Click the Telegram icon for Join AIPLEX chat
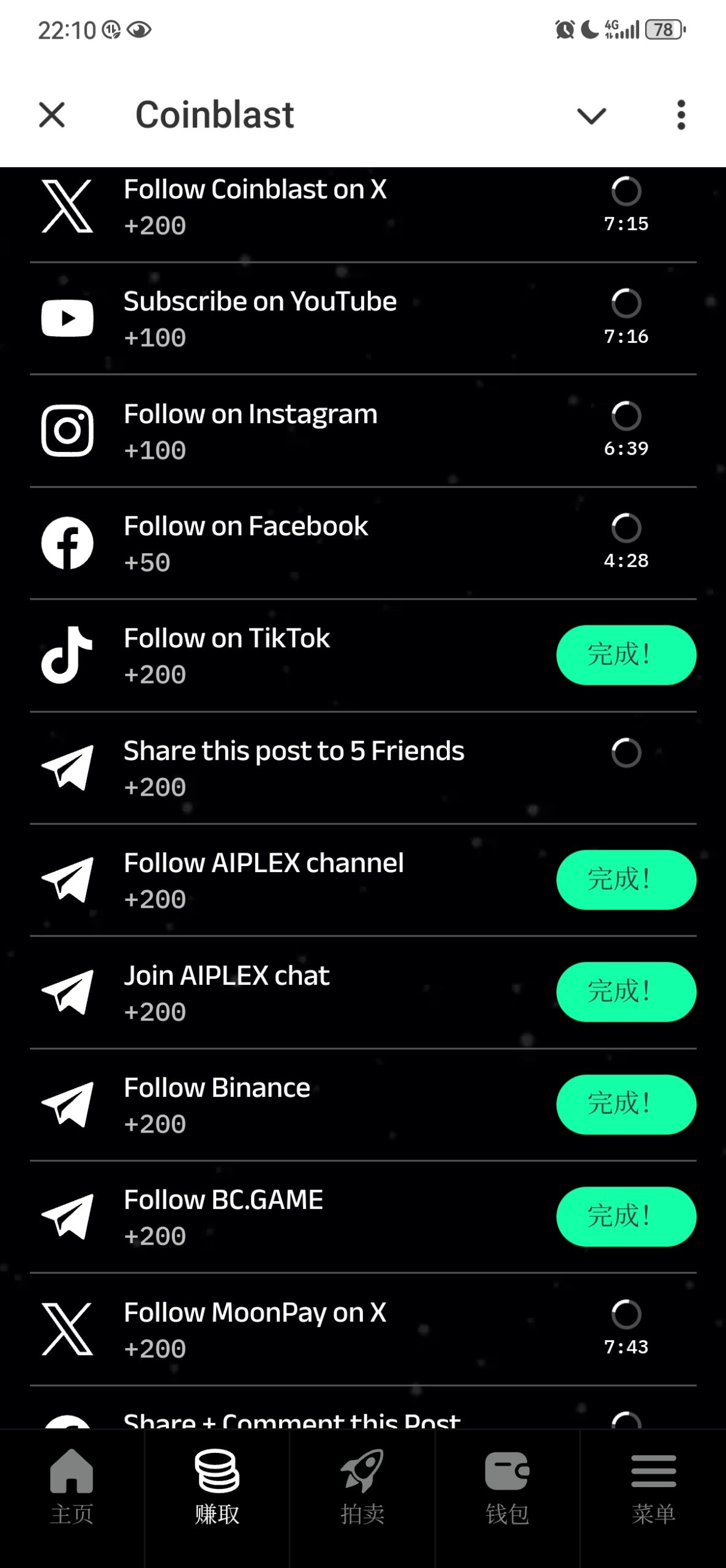Screen dimensions: 726x1568 [67, 991]
